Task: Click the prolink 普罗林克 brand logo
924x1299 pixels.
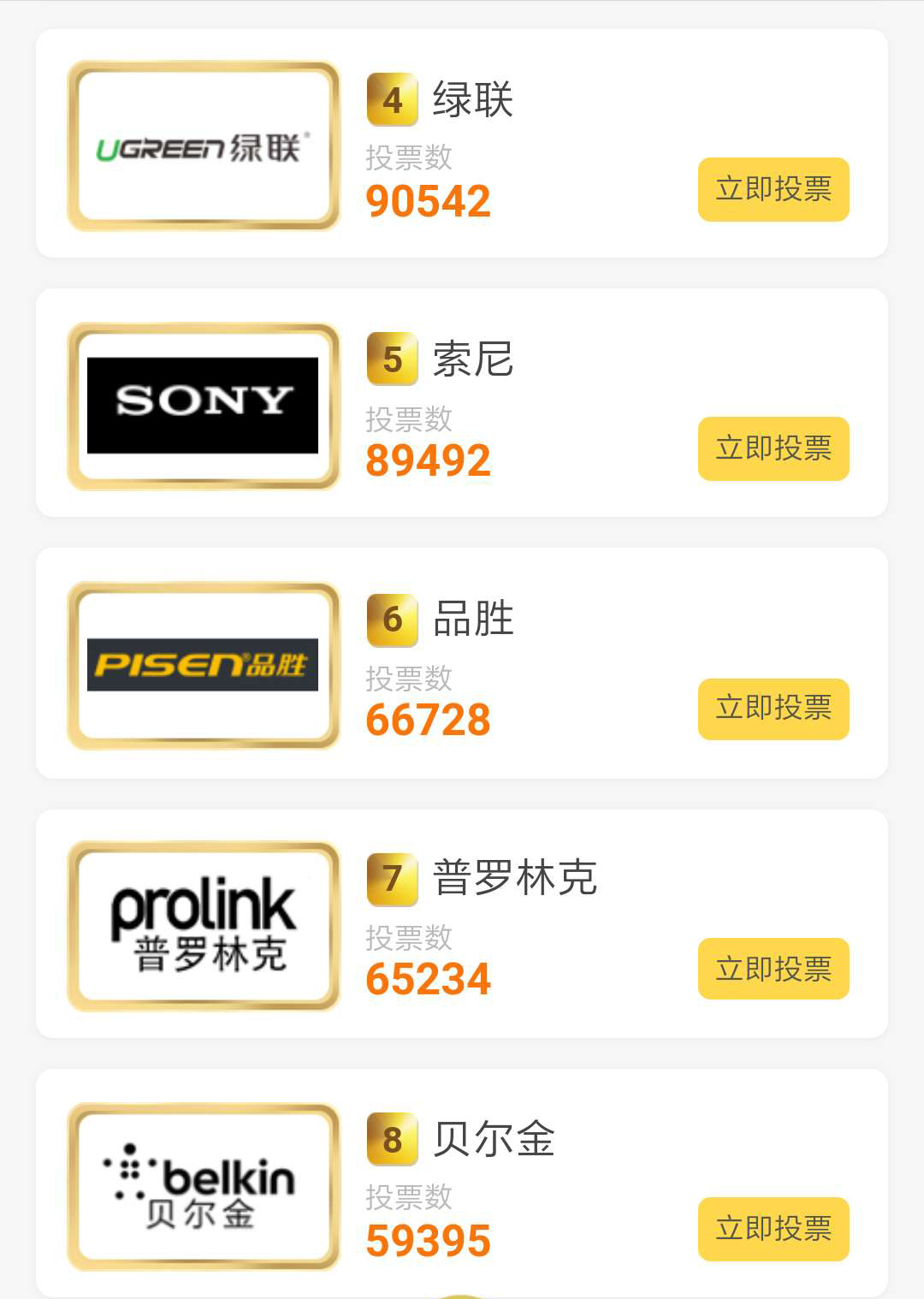Action: [x=203, y=927]
